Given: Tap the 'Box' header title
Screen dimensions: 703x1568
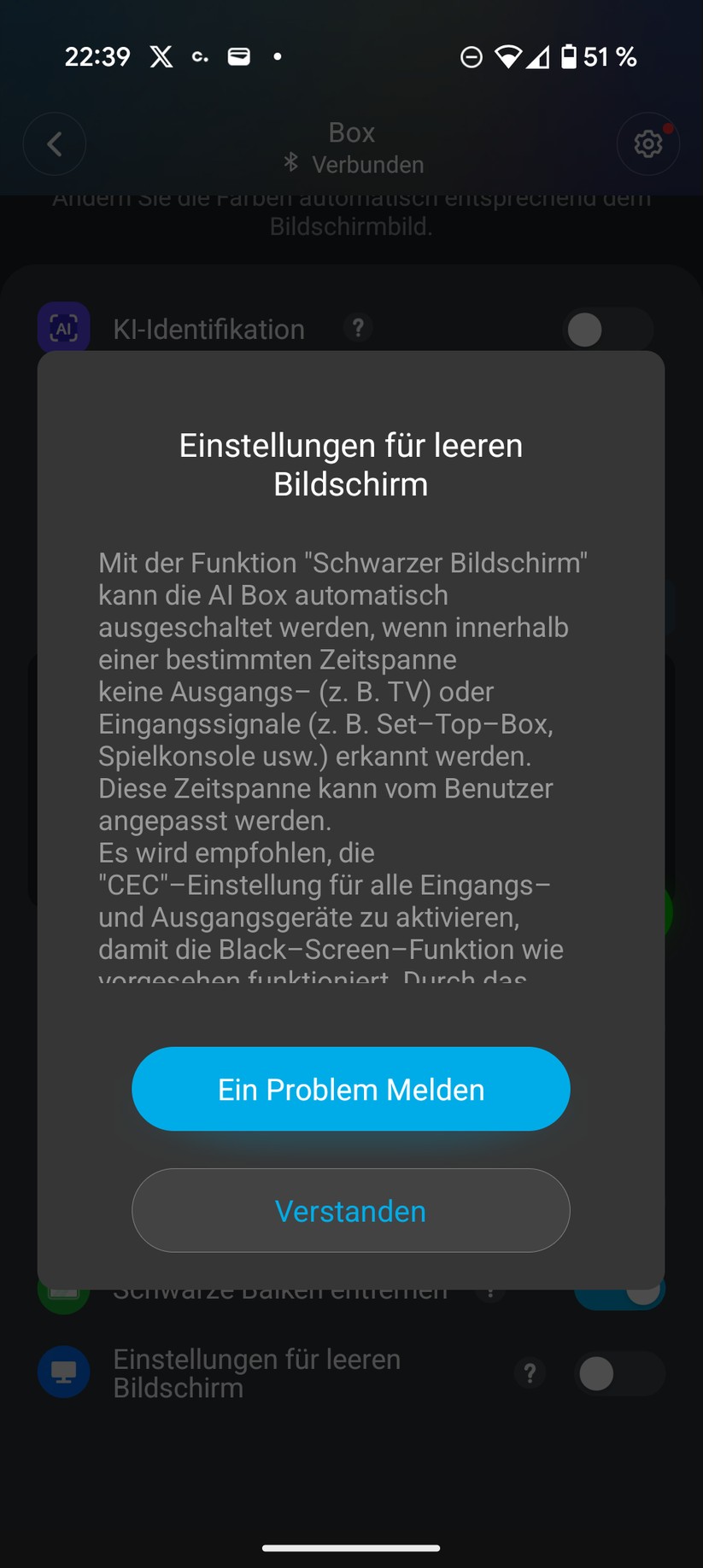Looking at the screenshot, I should click(x=351, y=132).
